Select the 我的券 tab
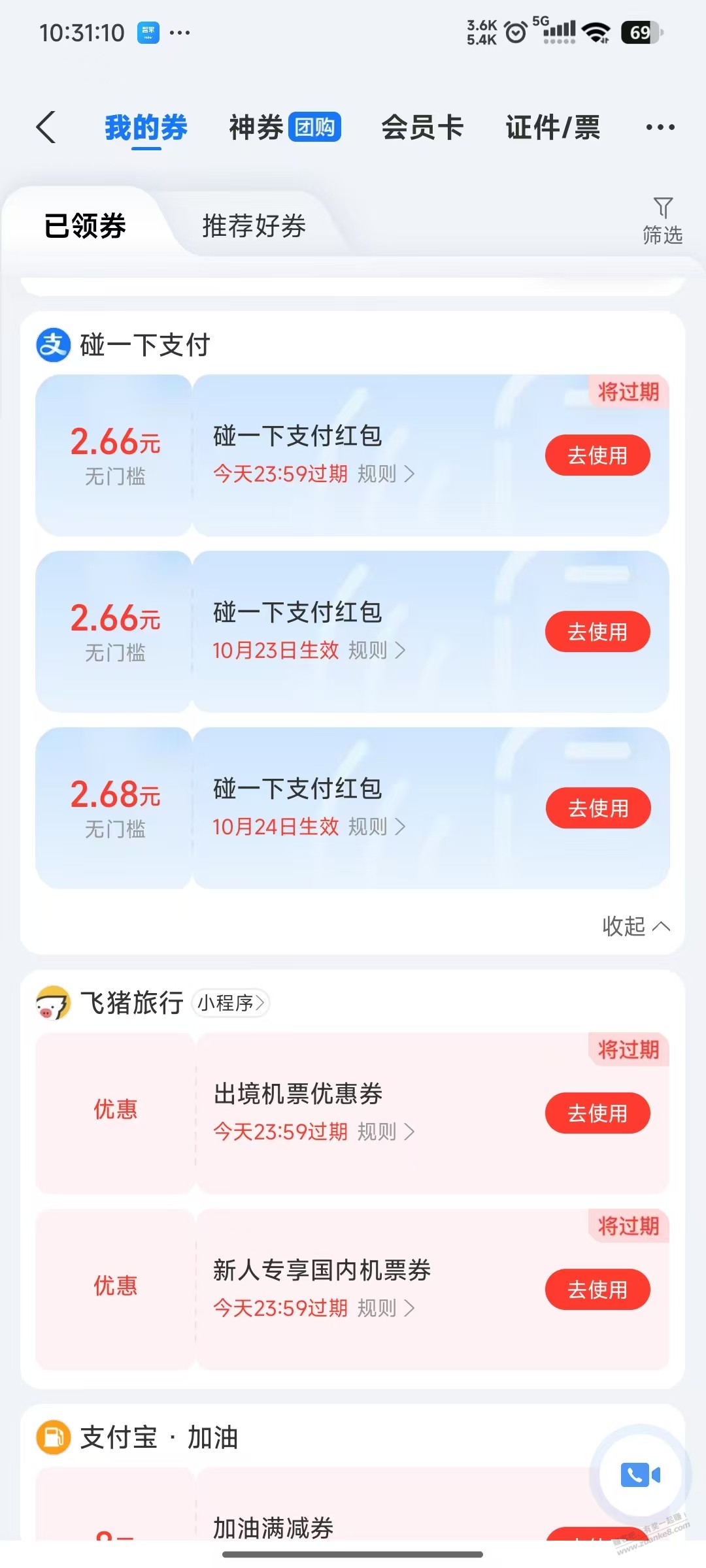The height and width of the screenshot is (1568, 706). pos(146,127)
